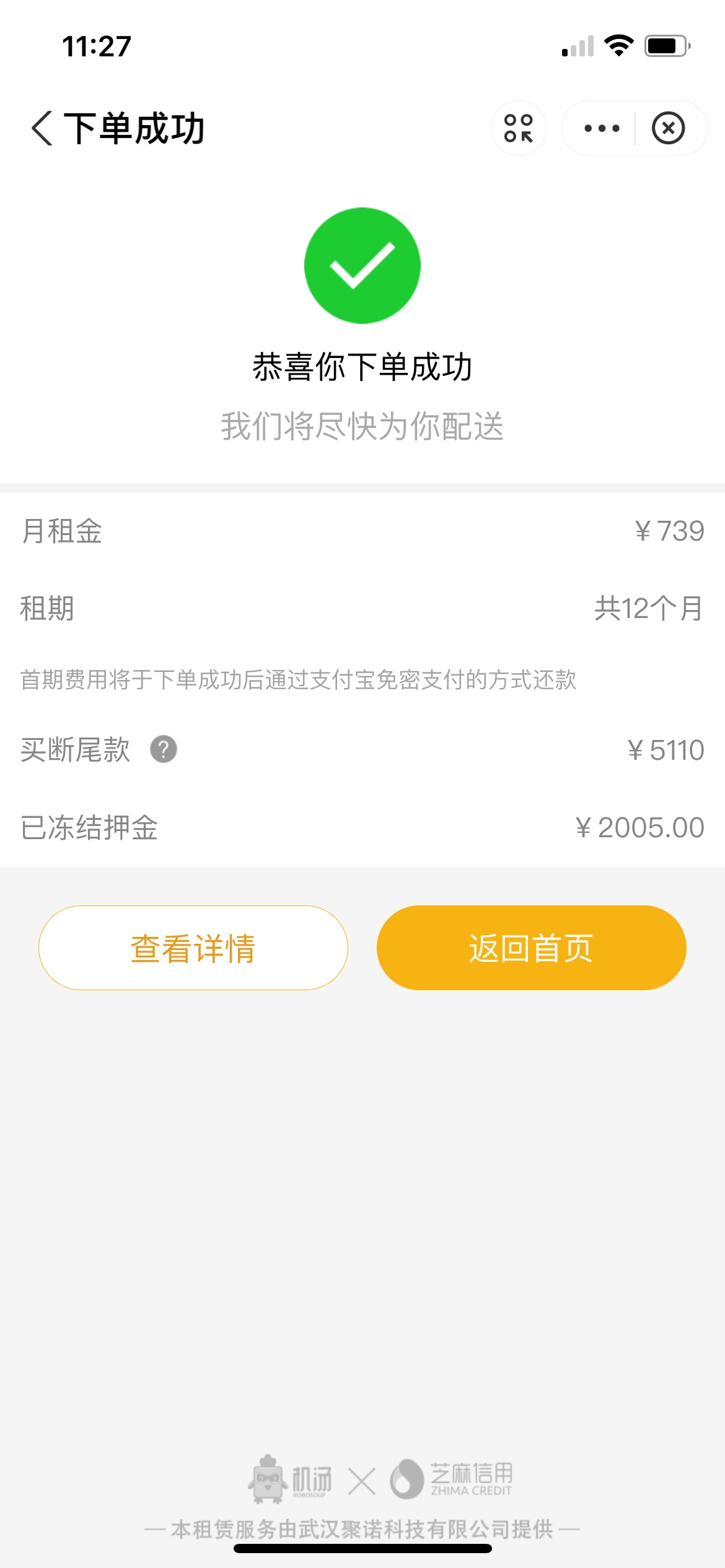
Task: Close the mini program
Action: (x=669, y=128)
